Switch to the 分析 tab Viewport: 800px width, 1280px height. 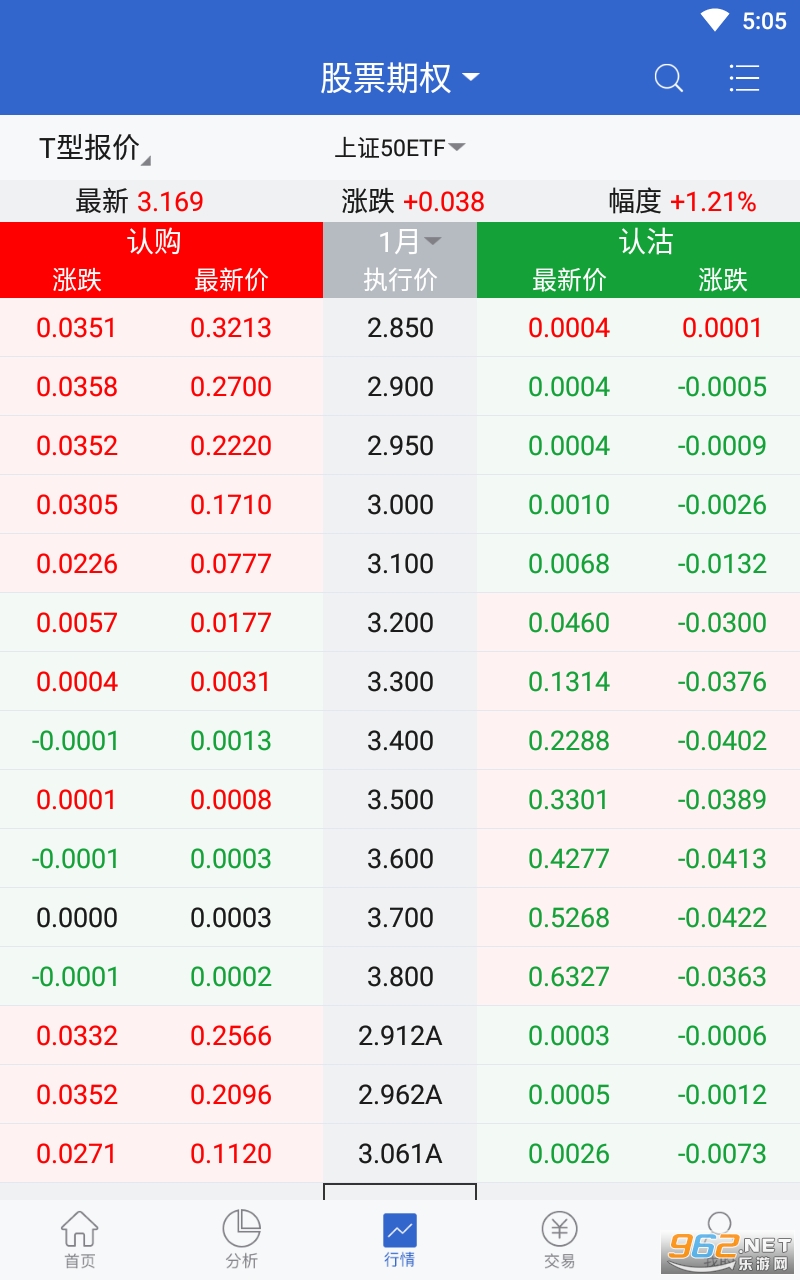pos(241,1240)
